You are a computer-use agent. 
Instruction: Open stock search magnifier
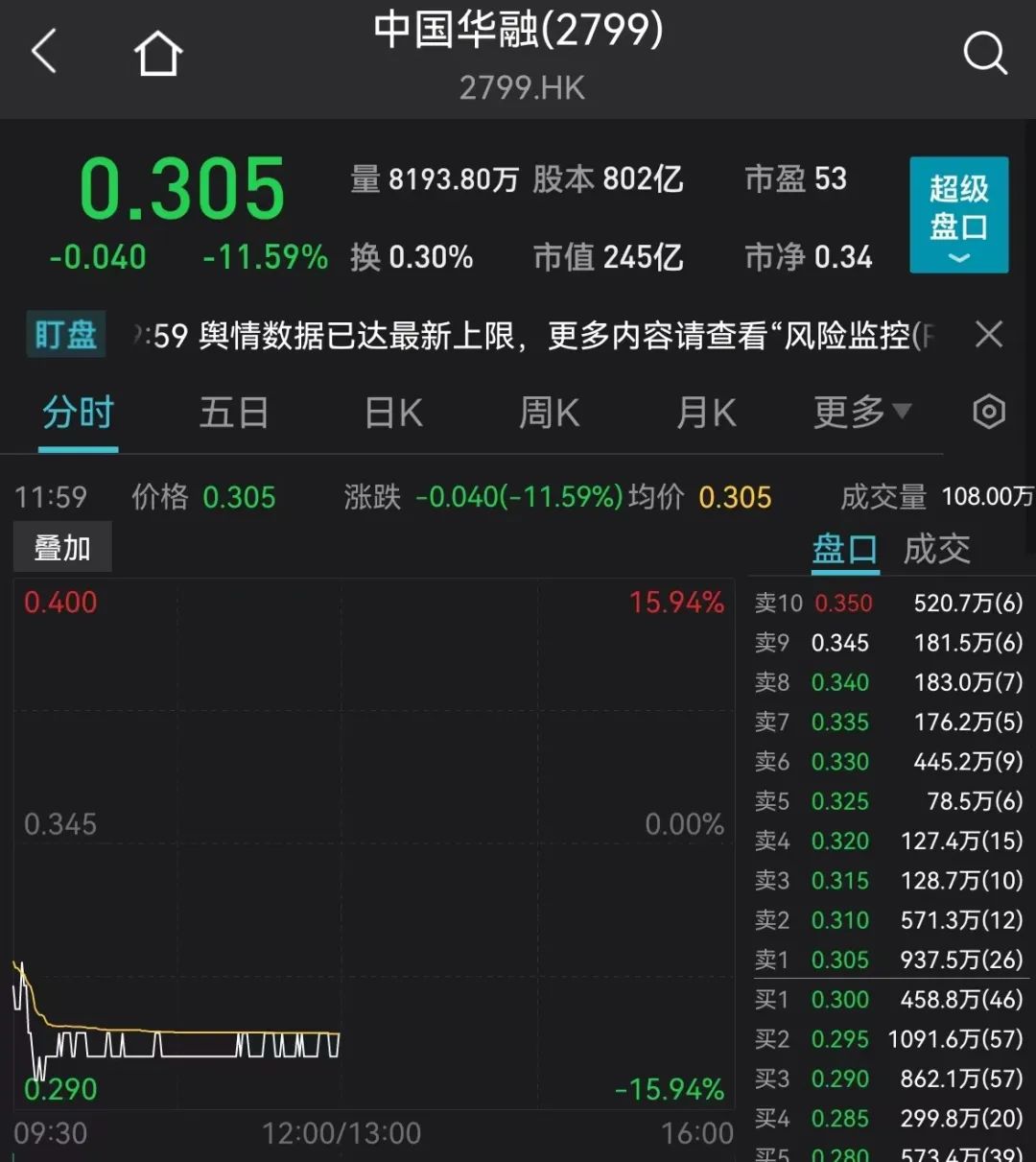984,53
